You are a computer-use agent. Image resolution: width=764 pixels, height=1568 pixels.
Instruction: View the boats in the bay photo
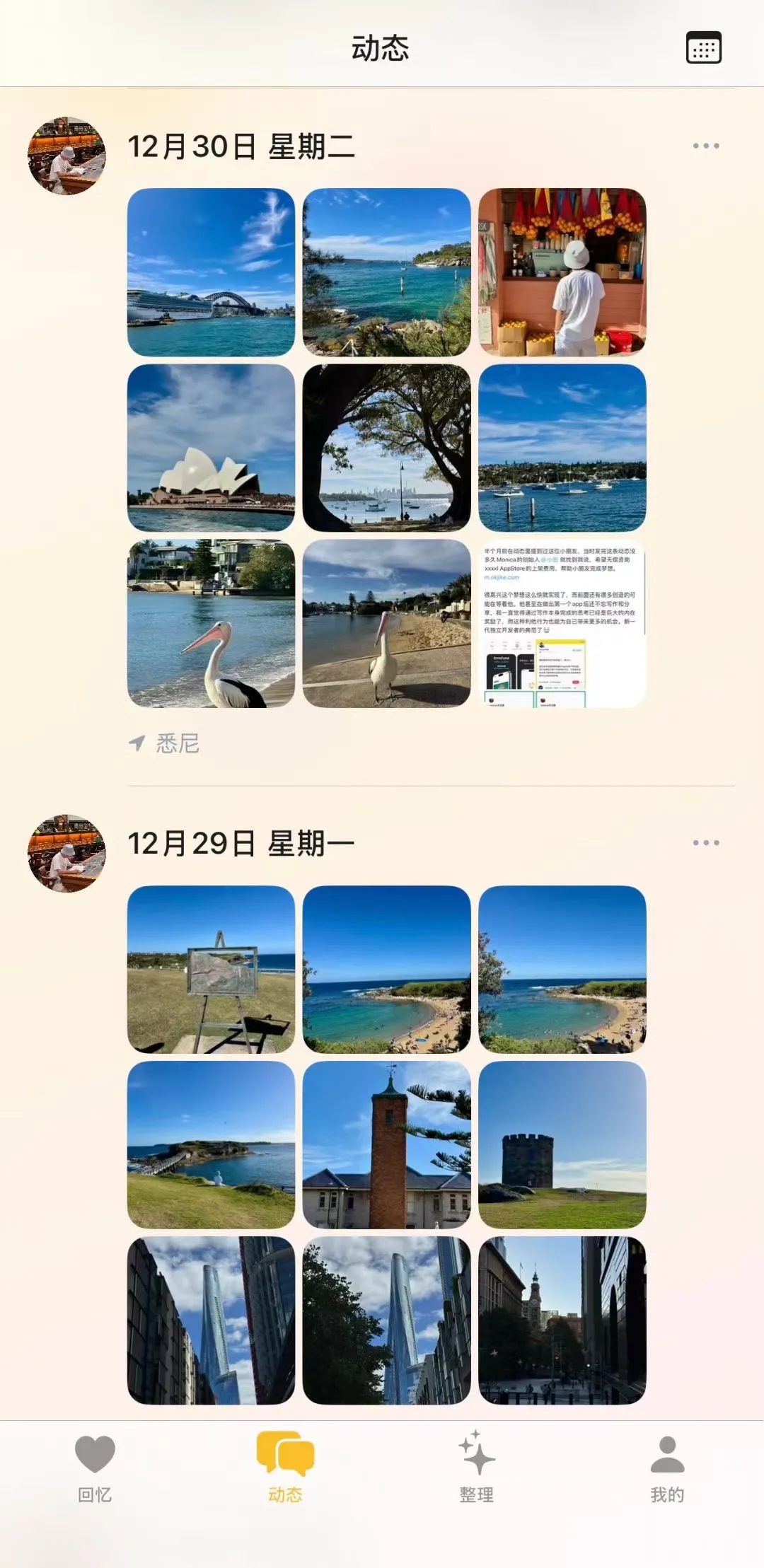[x=562, y=448]
